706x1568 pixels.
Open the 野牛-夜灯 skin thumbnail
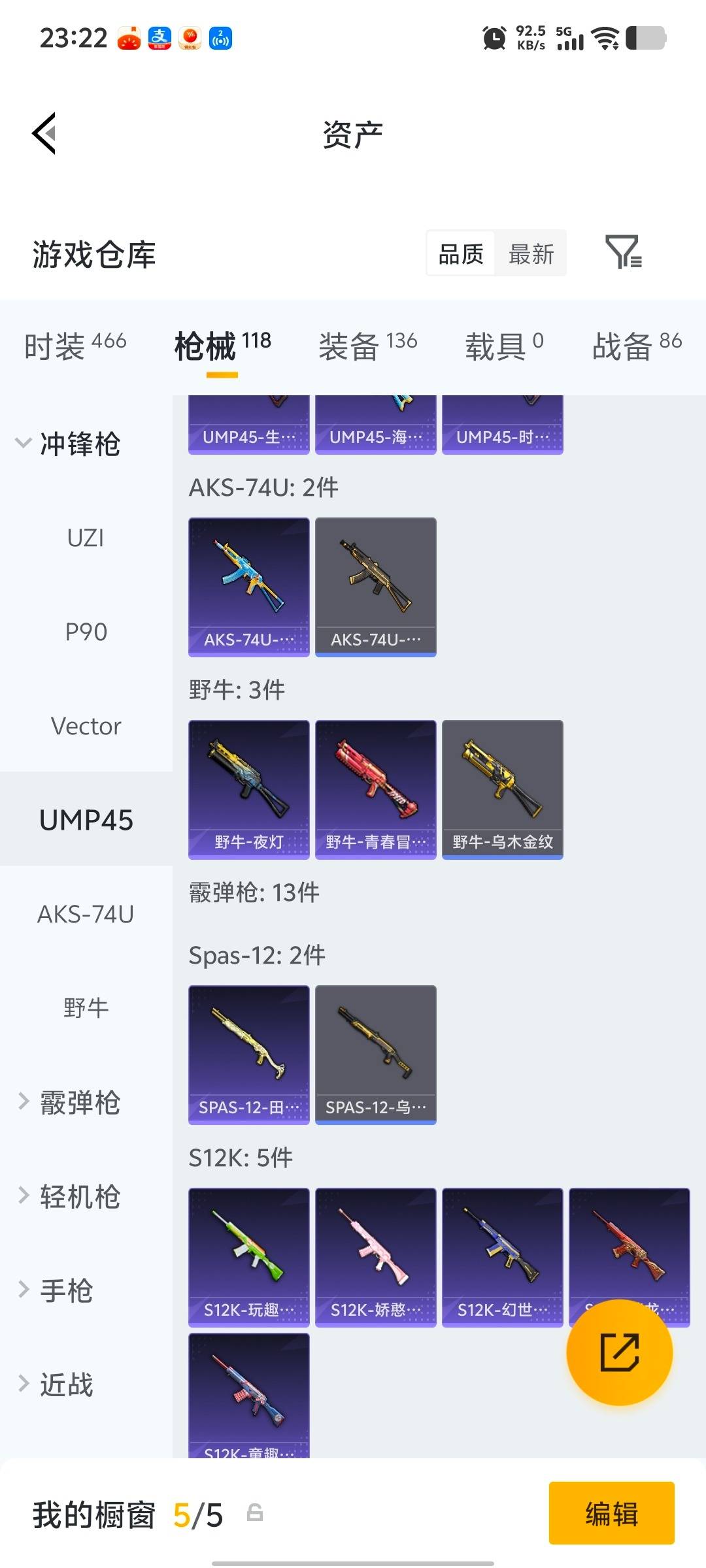click(x=248, y=789)
